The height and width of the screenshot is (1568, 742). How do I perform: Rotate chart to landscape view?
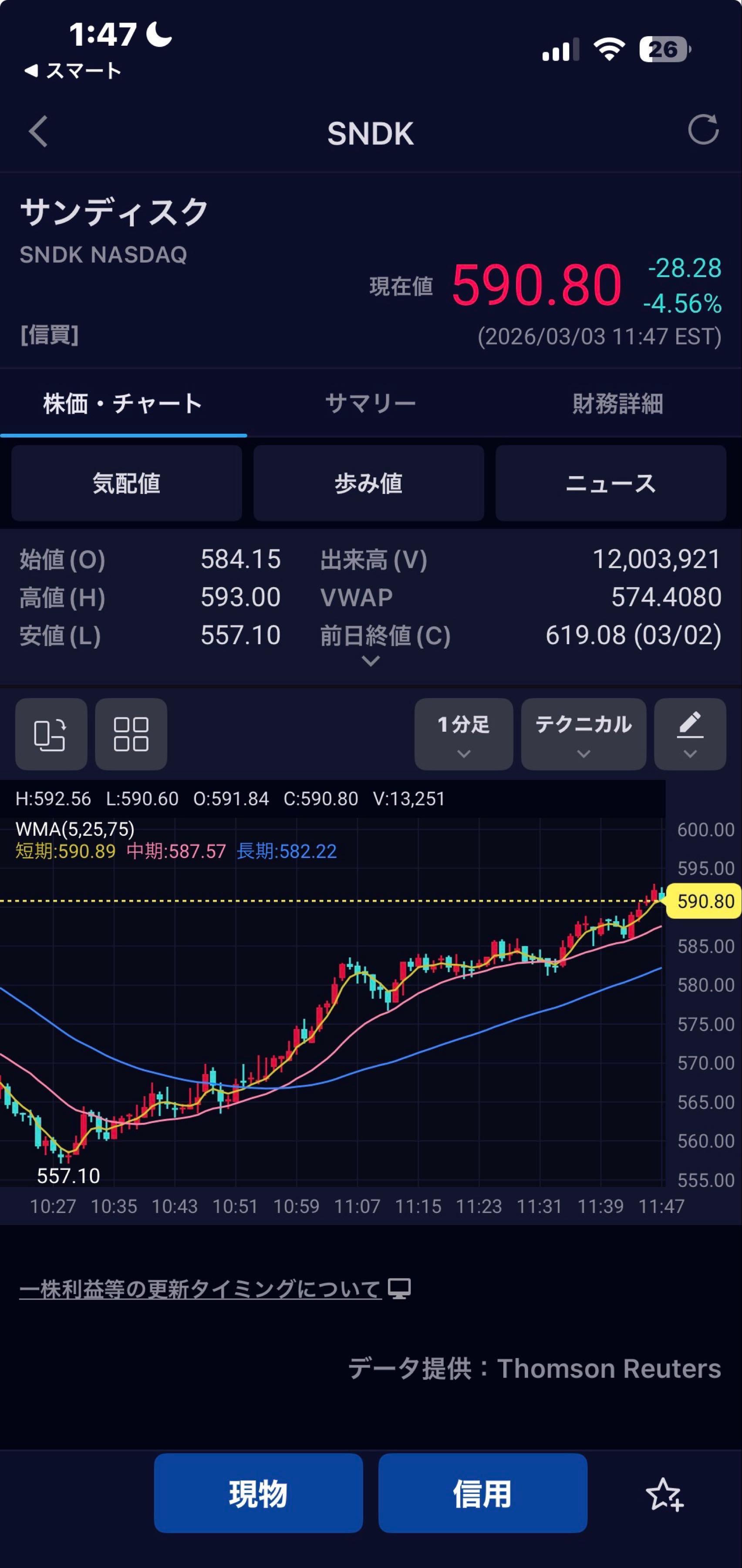click(x=51, y=734)
